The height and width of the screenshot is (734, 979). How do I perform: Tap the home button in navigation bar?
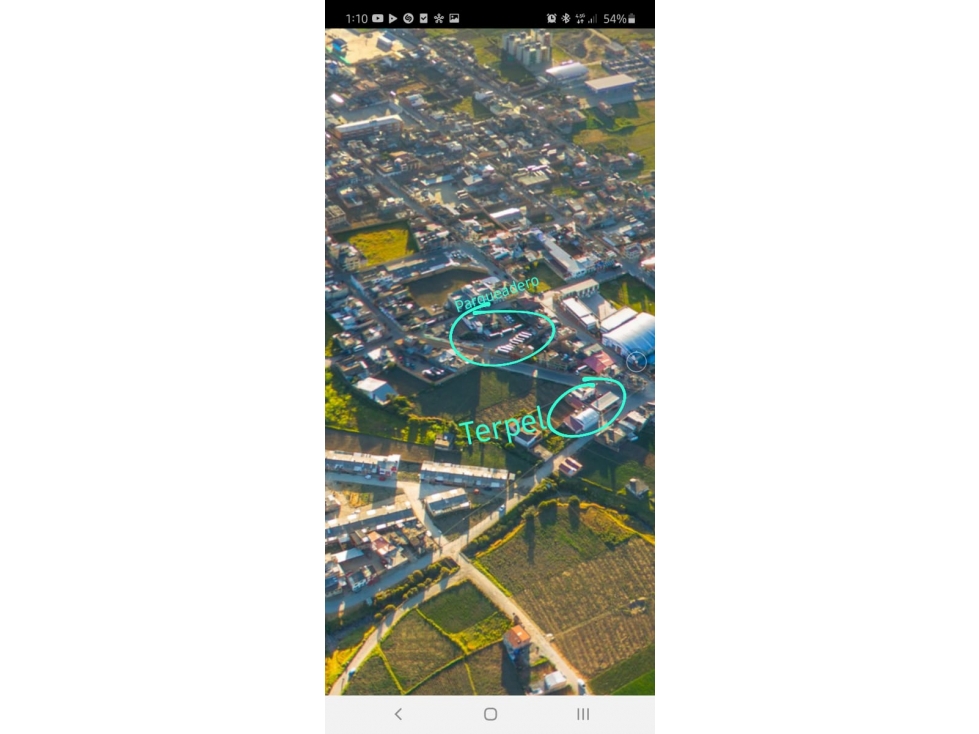pyautogui.click(x=490, y=714)
